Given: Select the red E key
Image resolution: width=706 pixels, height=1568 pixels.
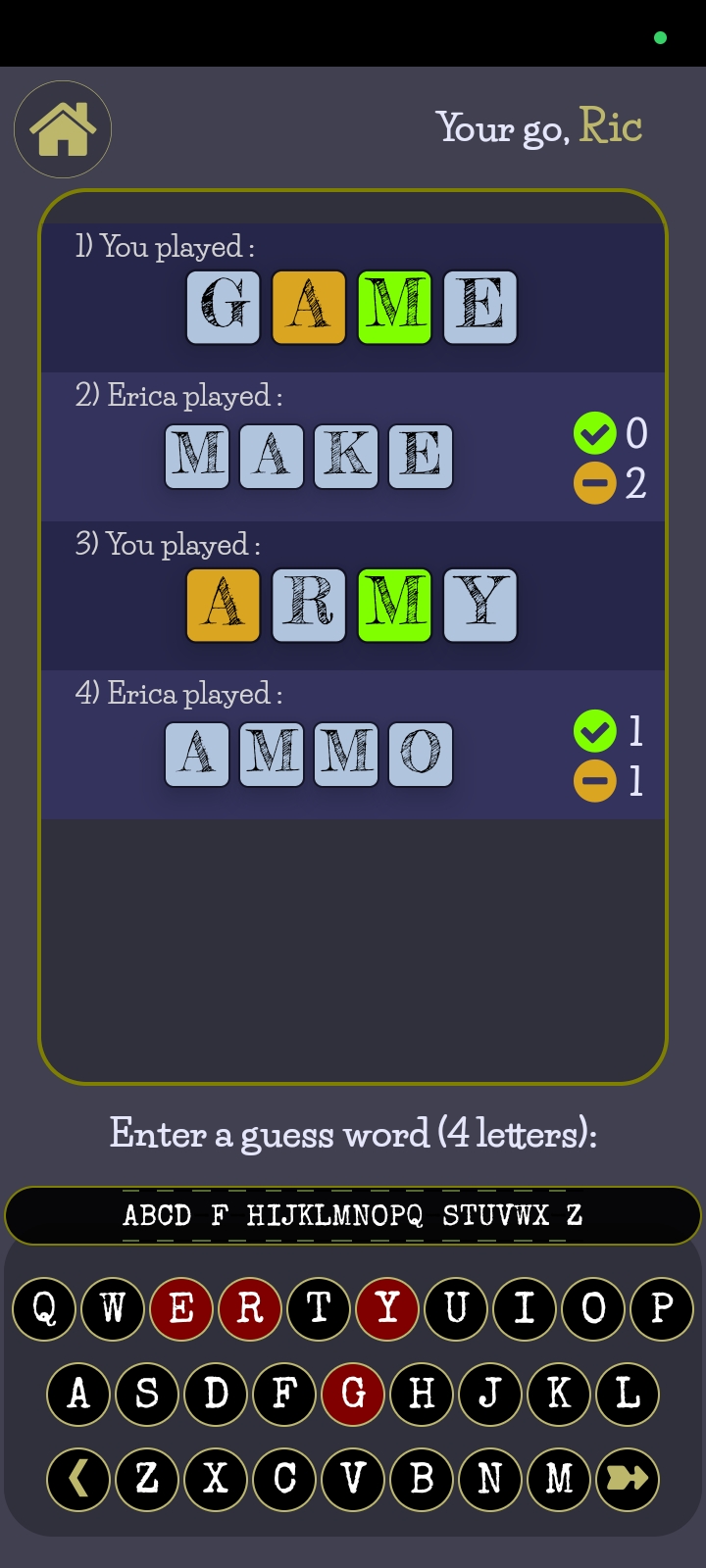Looking at the screenshot, I should pos(182,1308).
